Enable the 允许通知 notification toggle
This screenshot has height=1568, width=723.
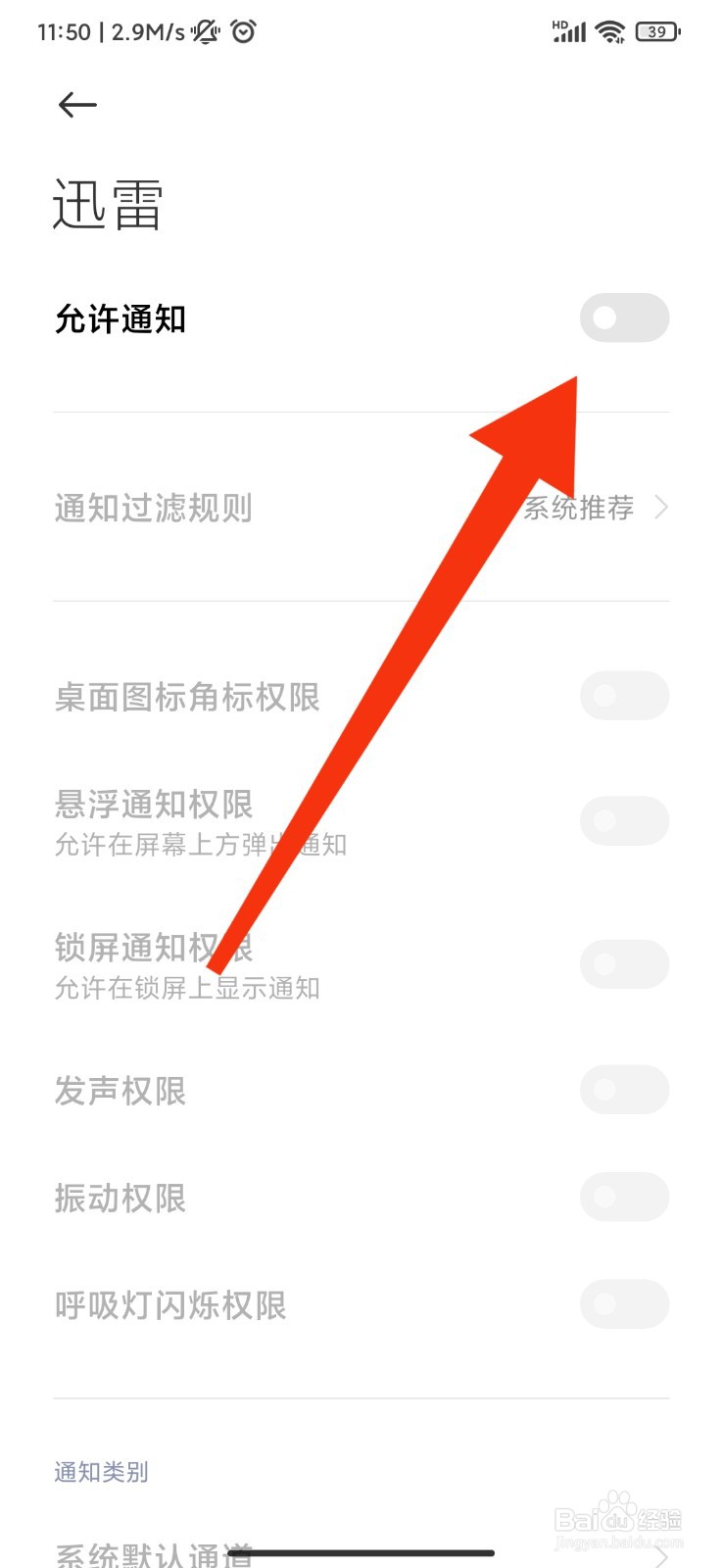[x=625, y=318]
